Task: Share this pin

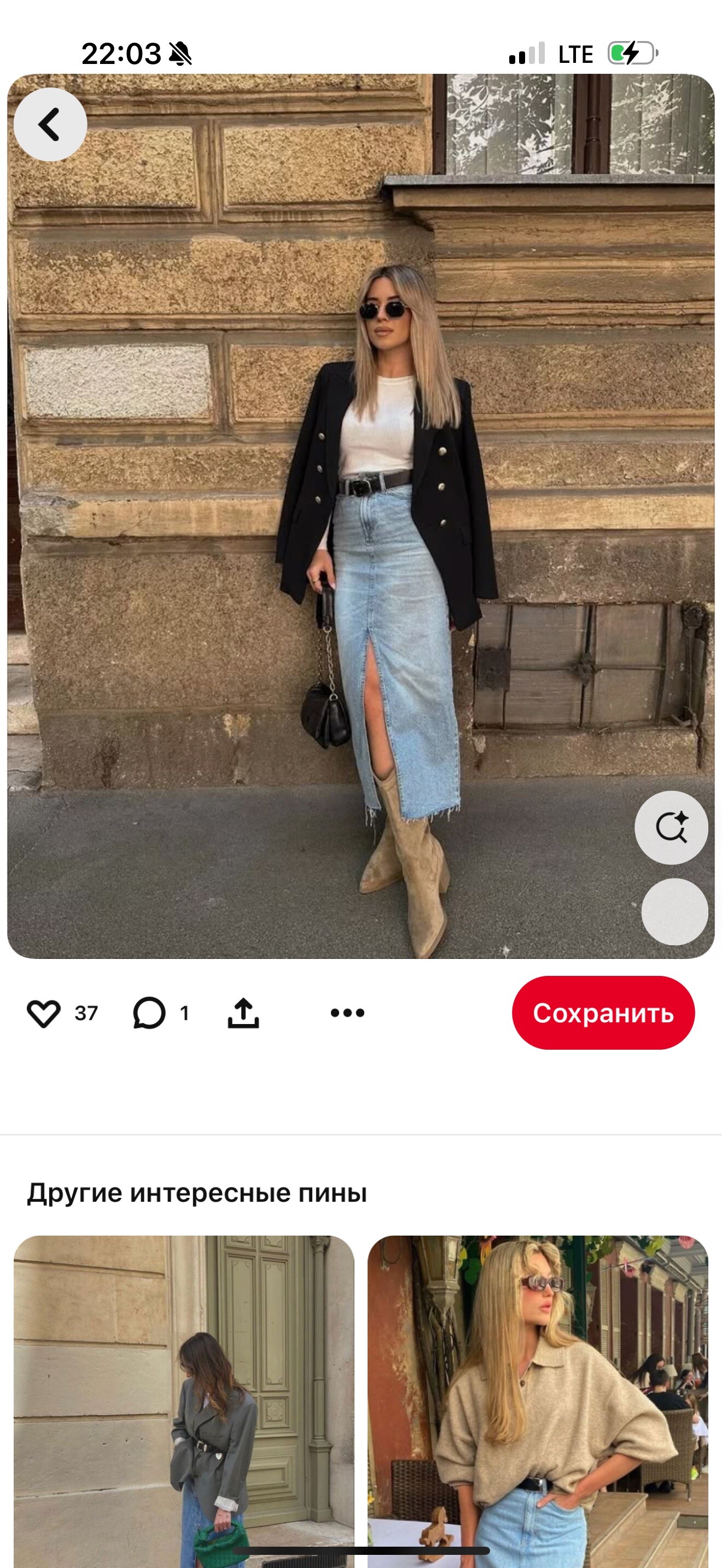Action: [x=243, y=1014]
